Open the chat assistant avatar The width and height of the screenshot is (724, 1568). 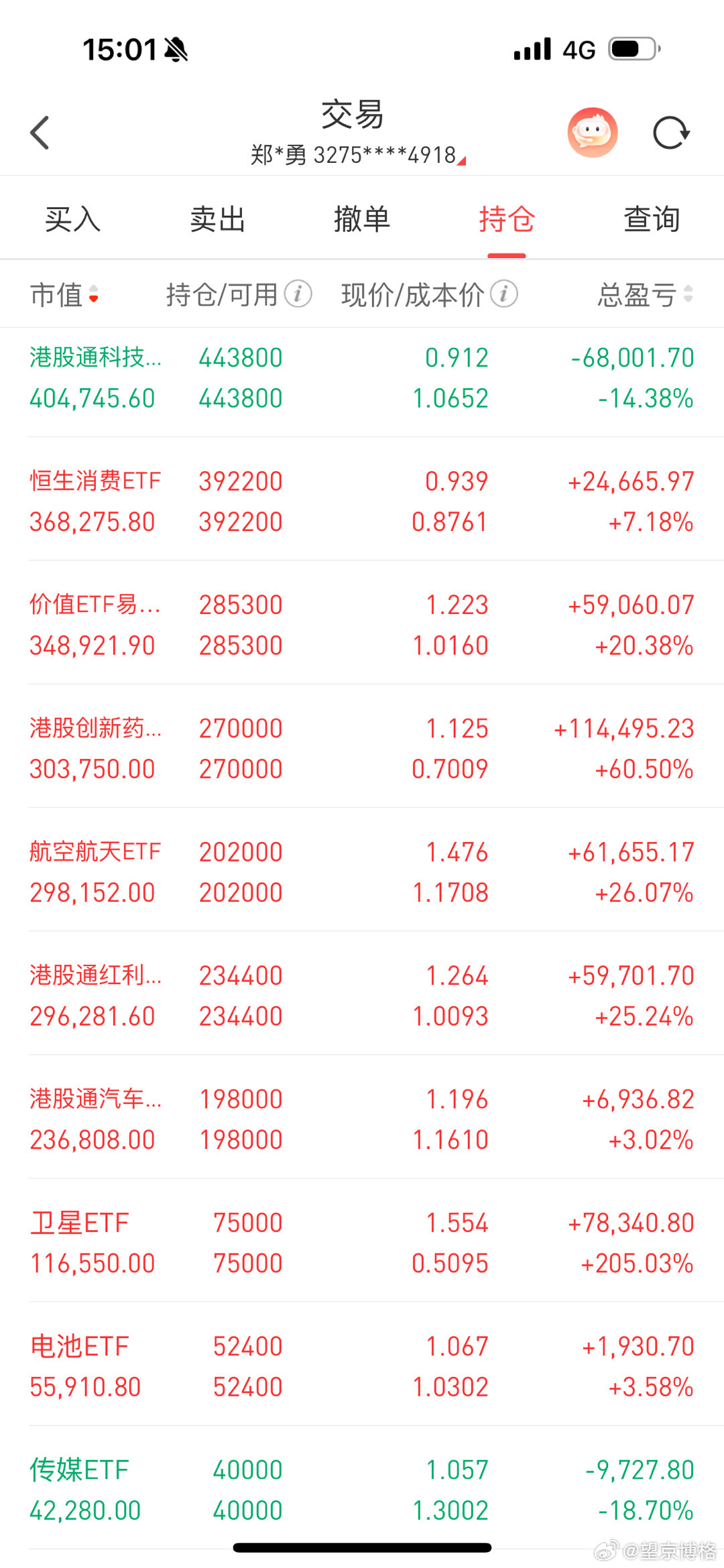coord(593,133)
